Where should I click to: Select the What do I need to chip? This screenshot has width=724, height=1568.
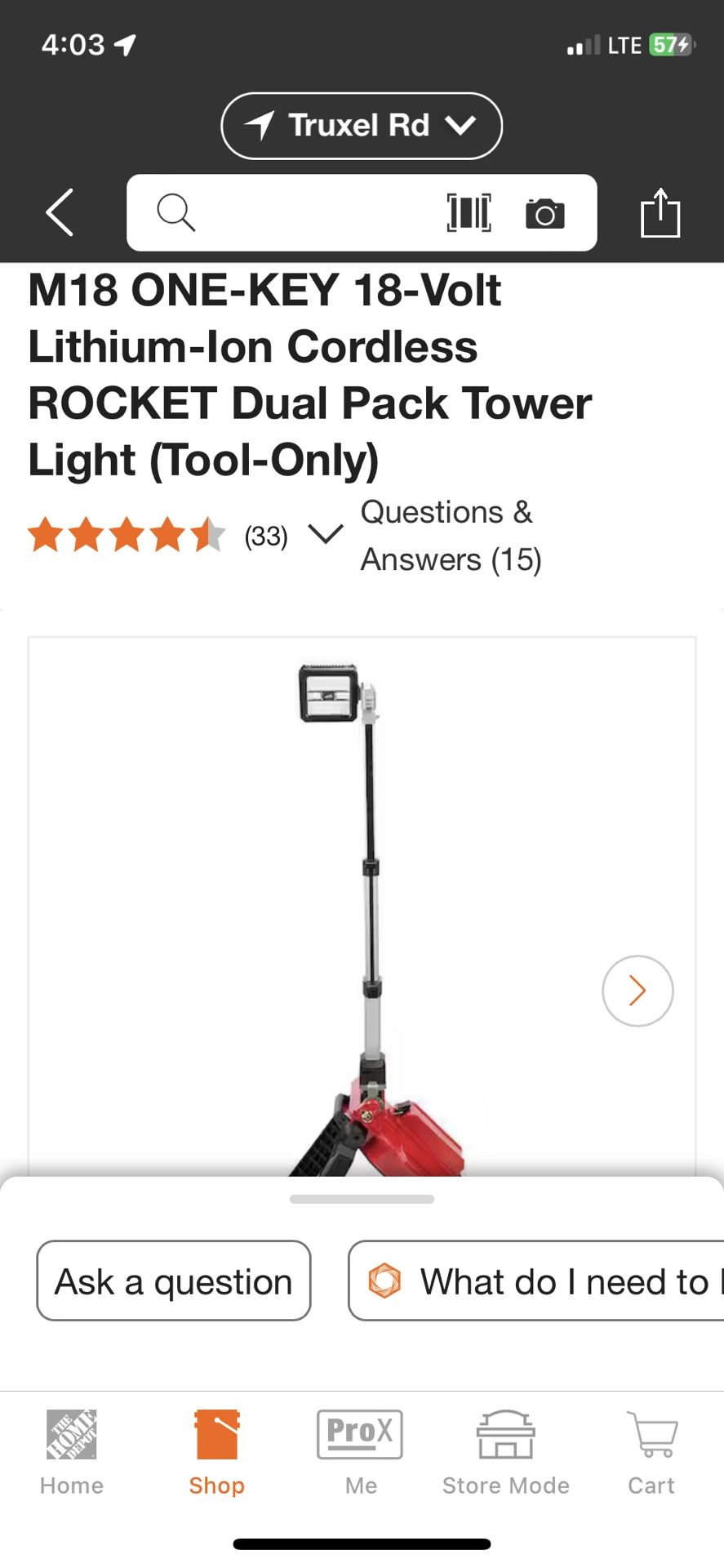(x=536, y=1281)
